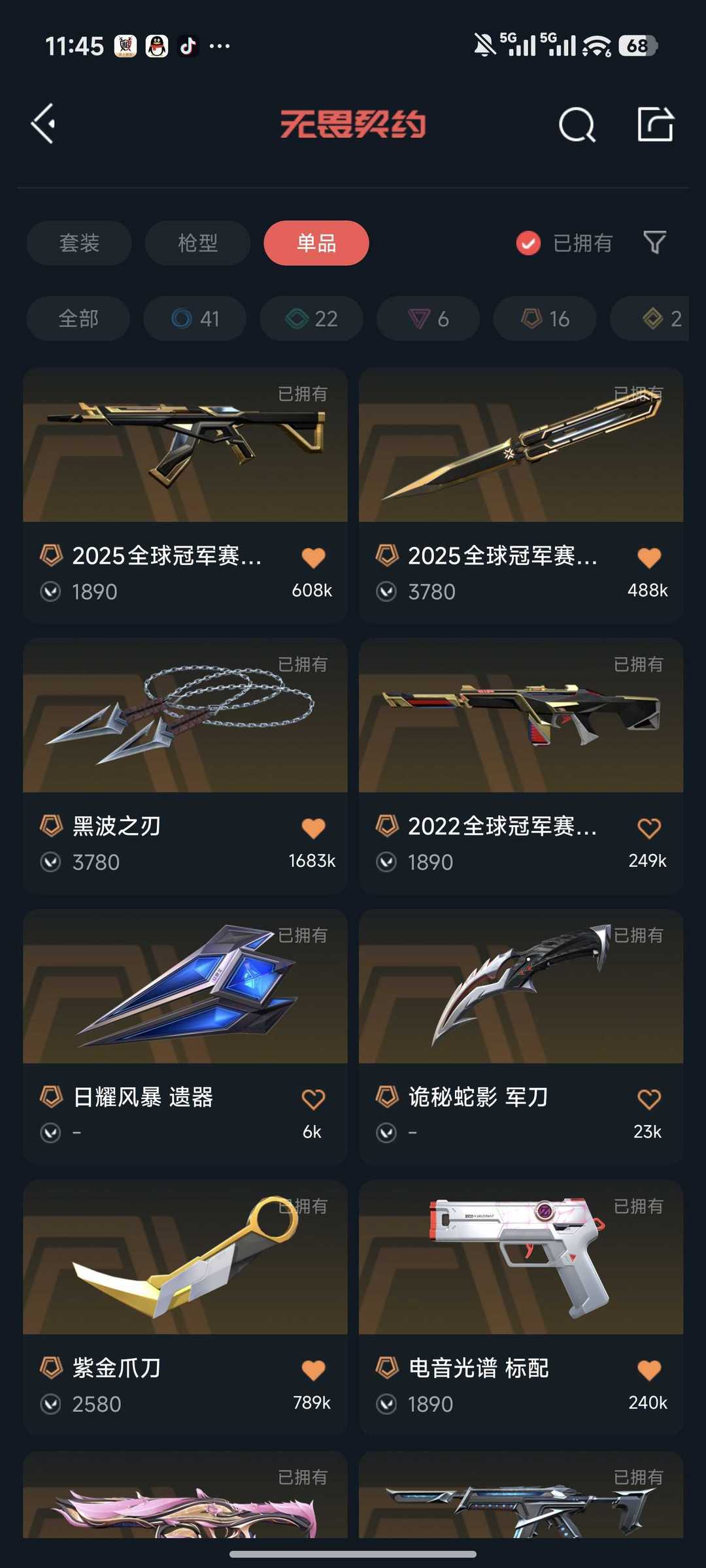Filter by the chip showing 22
Screen dimensions: 706x1568
[311, 319]
